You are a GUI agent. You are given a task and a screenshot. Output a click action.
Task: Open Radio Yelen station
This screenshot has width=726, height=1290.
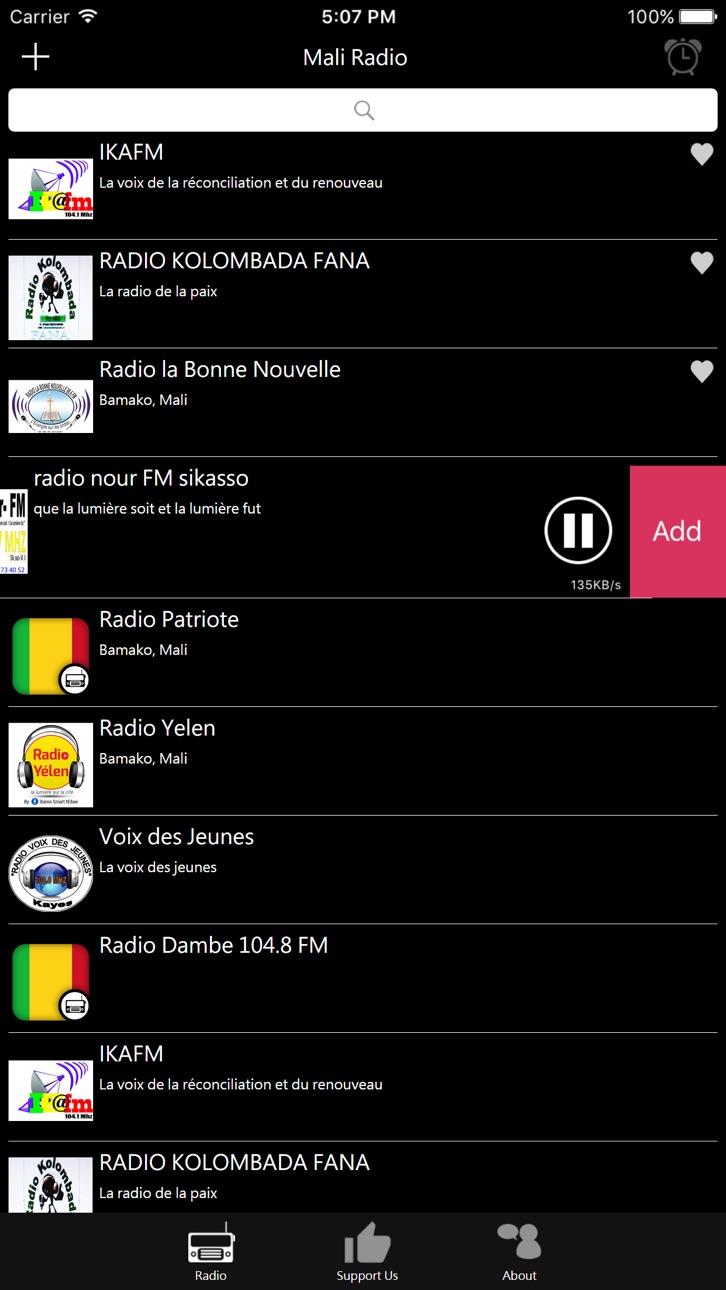[x=363, y=761]
